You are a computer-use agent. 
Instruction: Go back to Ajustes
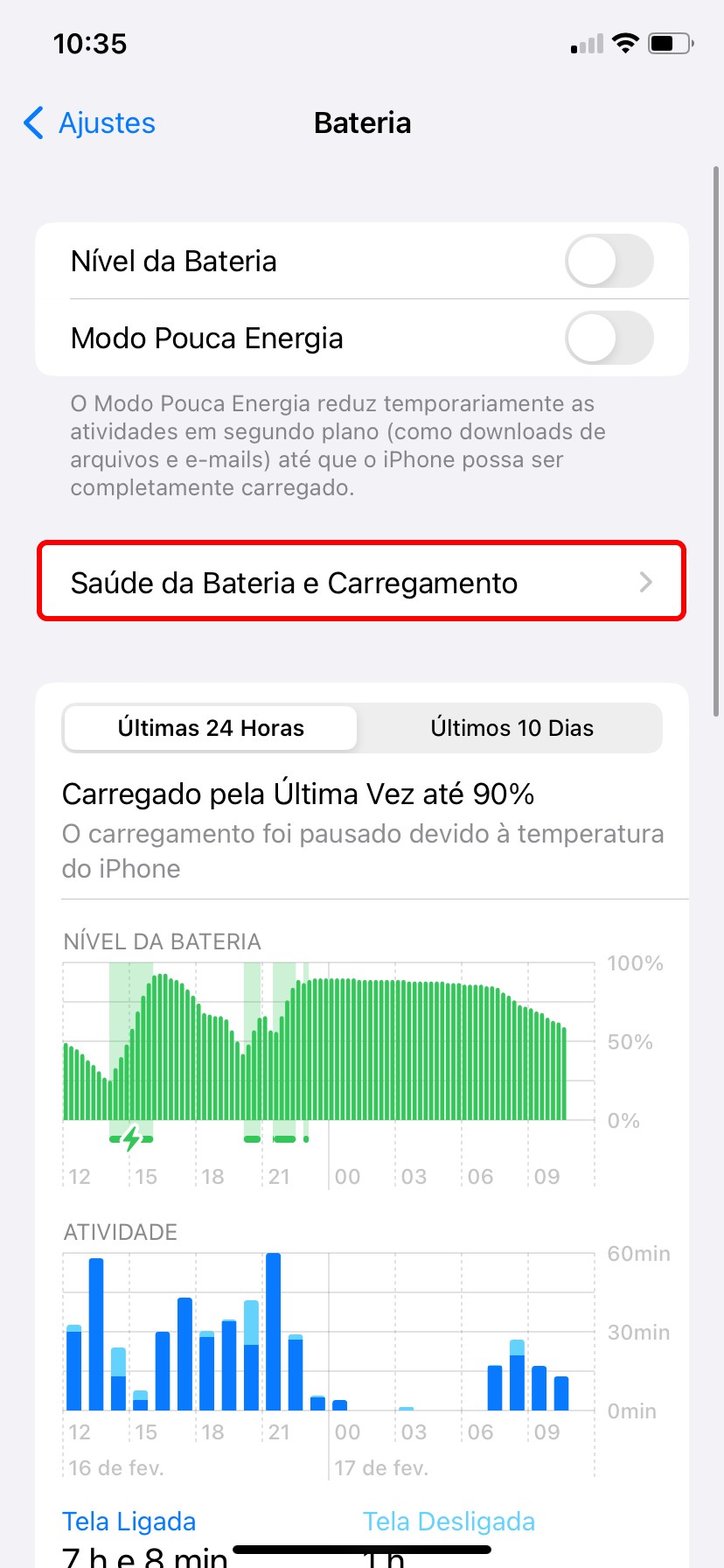pos(89,123)
